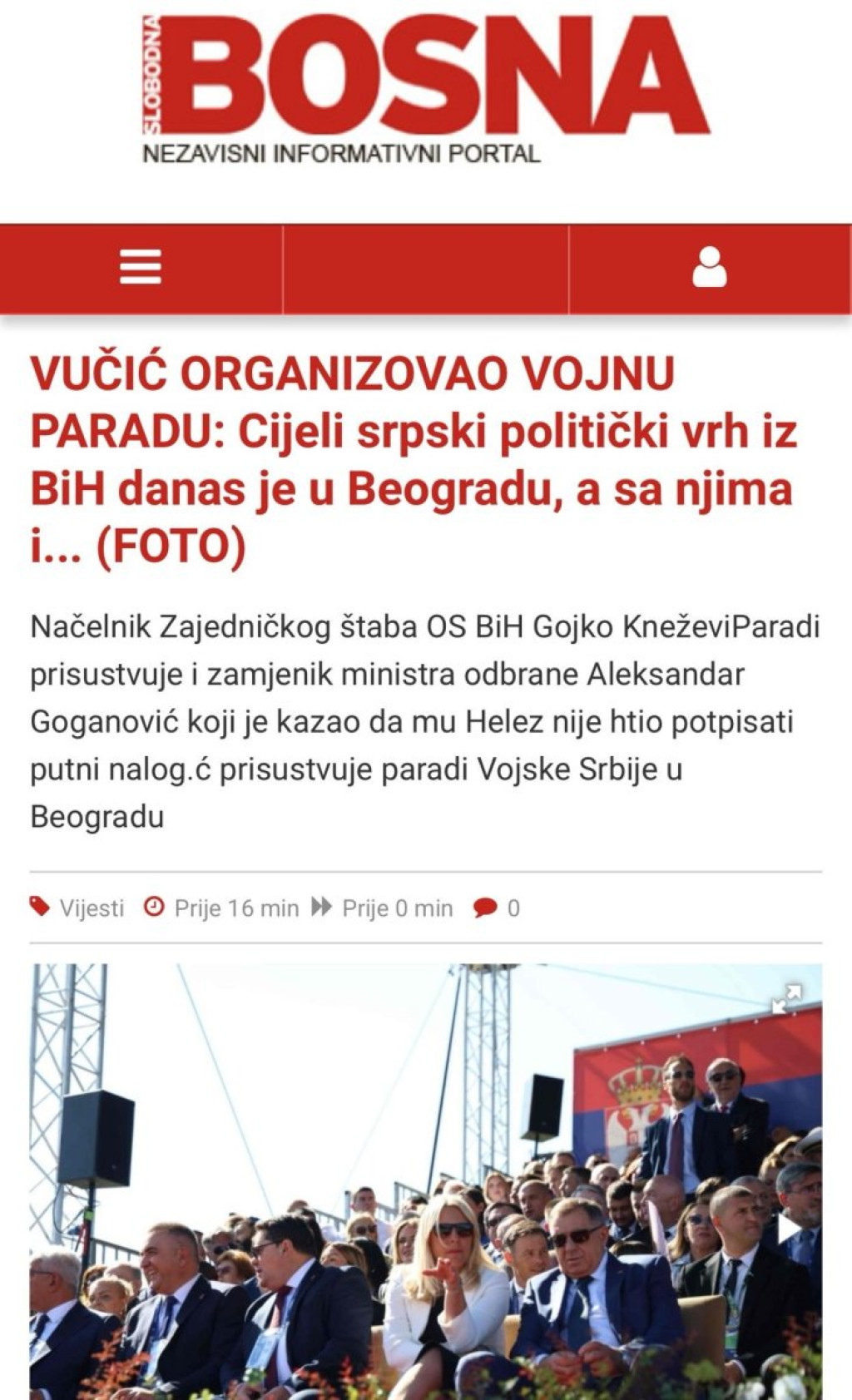Show the next gallery photo
This screenshot has width=852, height=1400.
pyautogui.click(x=789, y=1229)
